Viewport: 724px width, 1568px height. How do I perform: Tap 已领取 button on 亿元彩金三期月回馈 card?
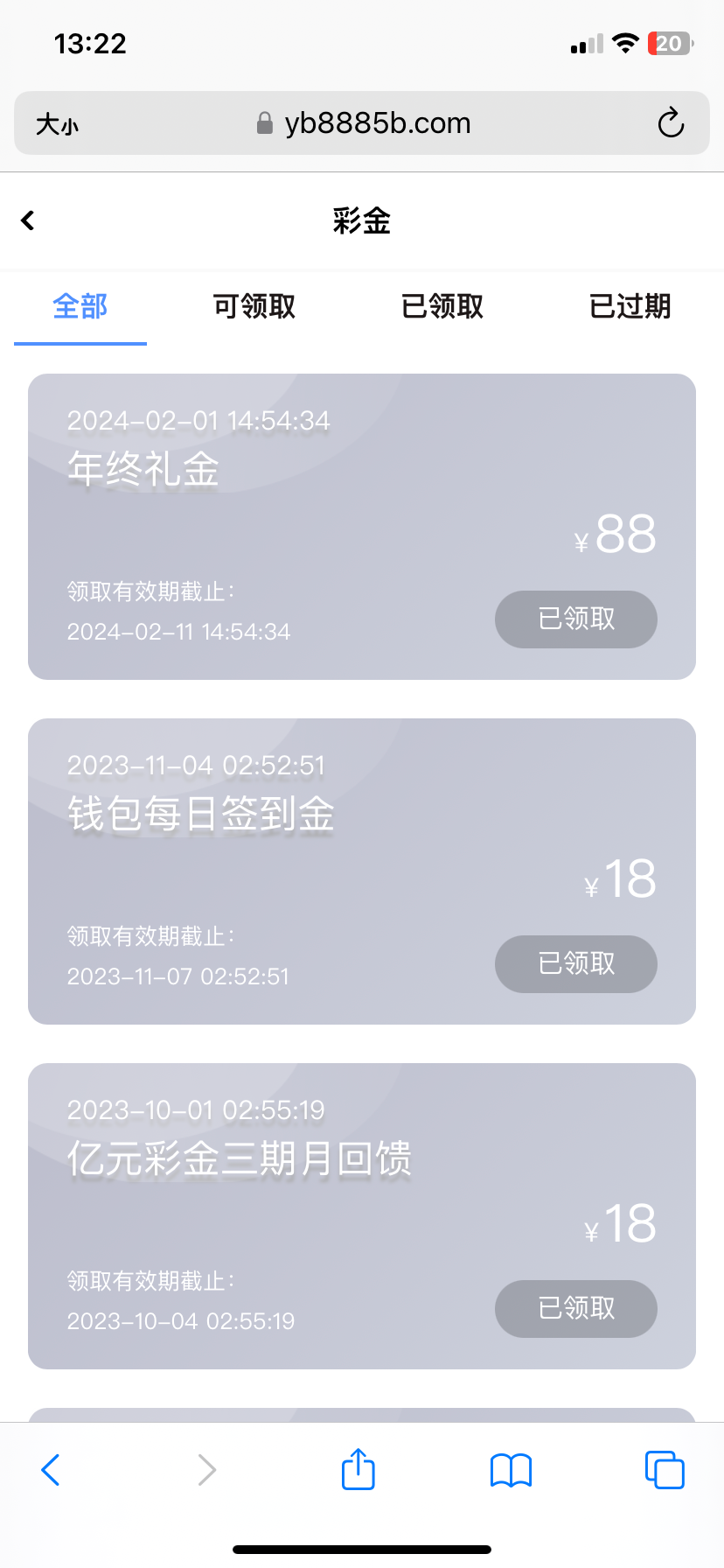(x=576, y=1309)
